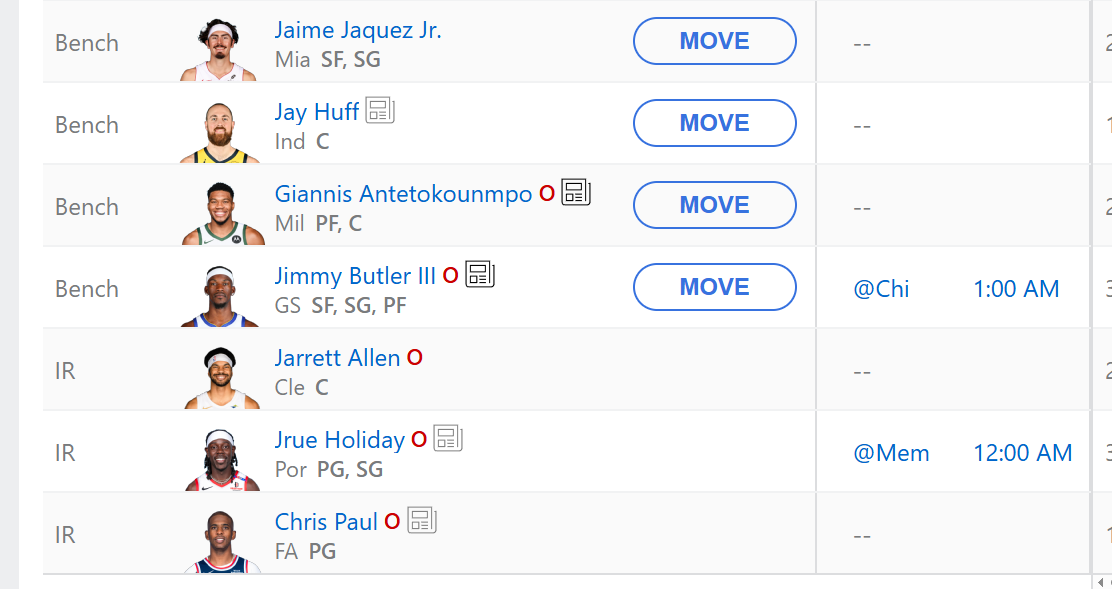Move Jay Huff from bench

(x=714, y=124)
